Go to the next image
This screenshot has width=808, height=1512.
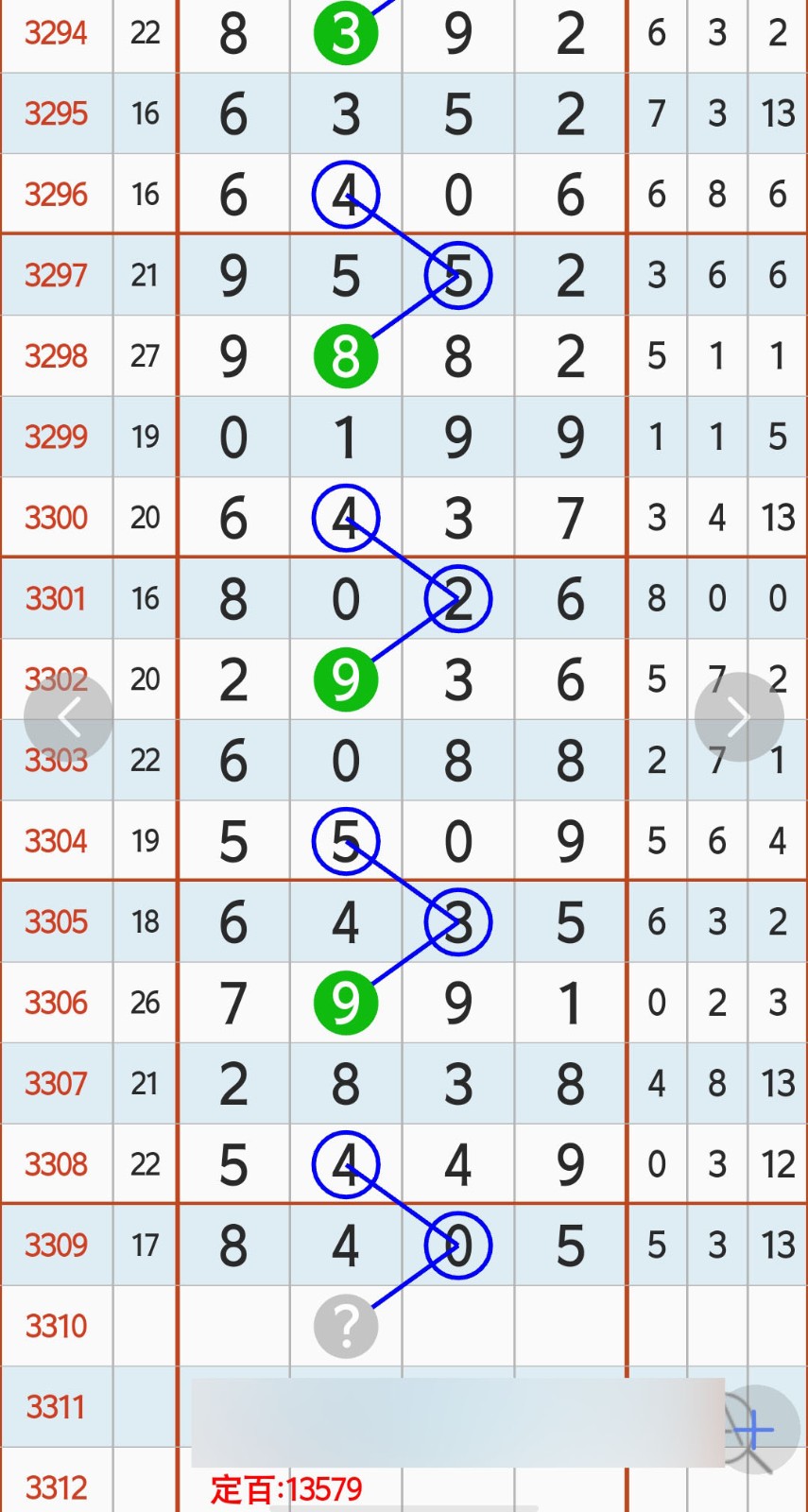coord(738,717)
